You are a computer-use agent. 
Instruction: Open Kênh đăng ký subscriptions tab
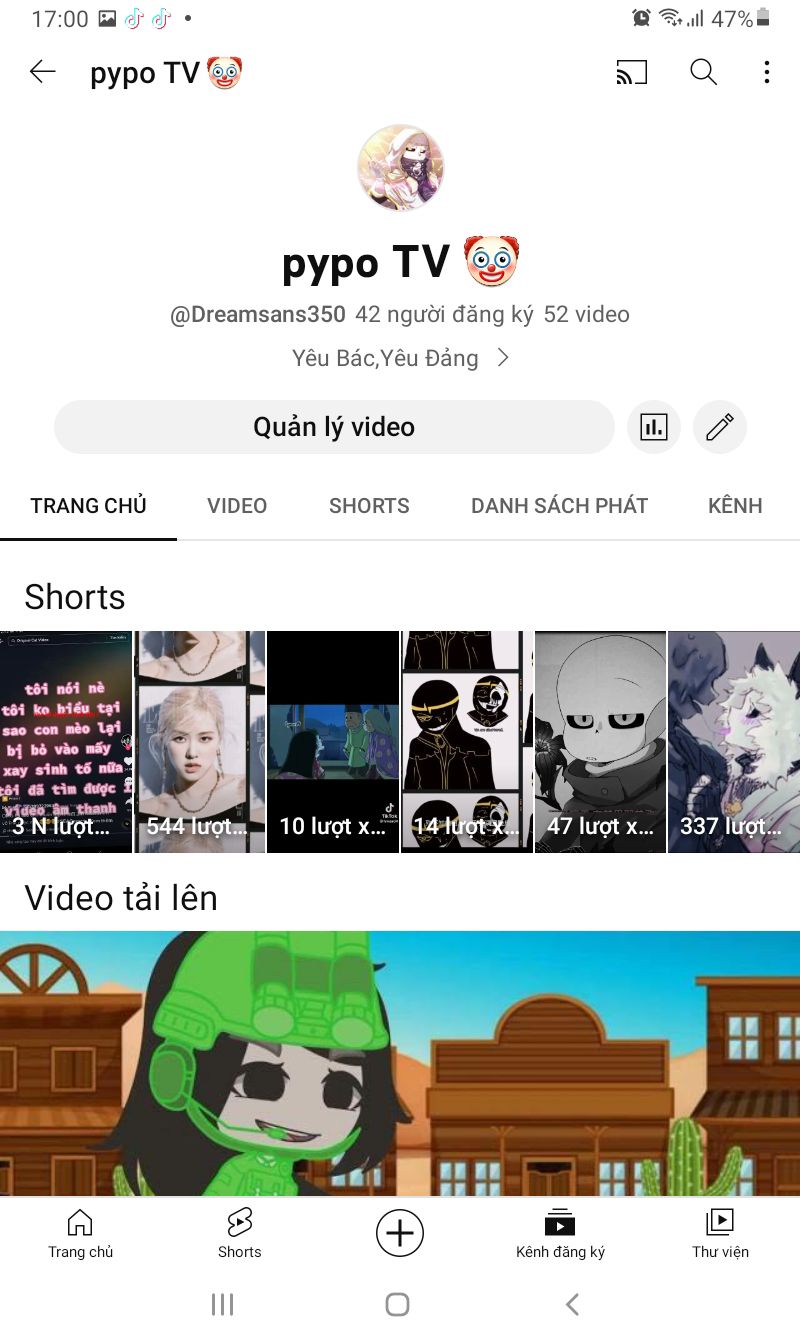point(560,1233)
